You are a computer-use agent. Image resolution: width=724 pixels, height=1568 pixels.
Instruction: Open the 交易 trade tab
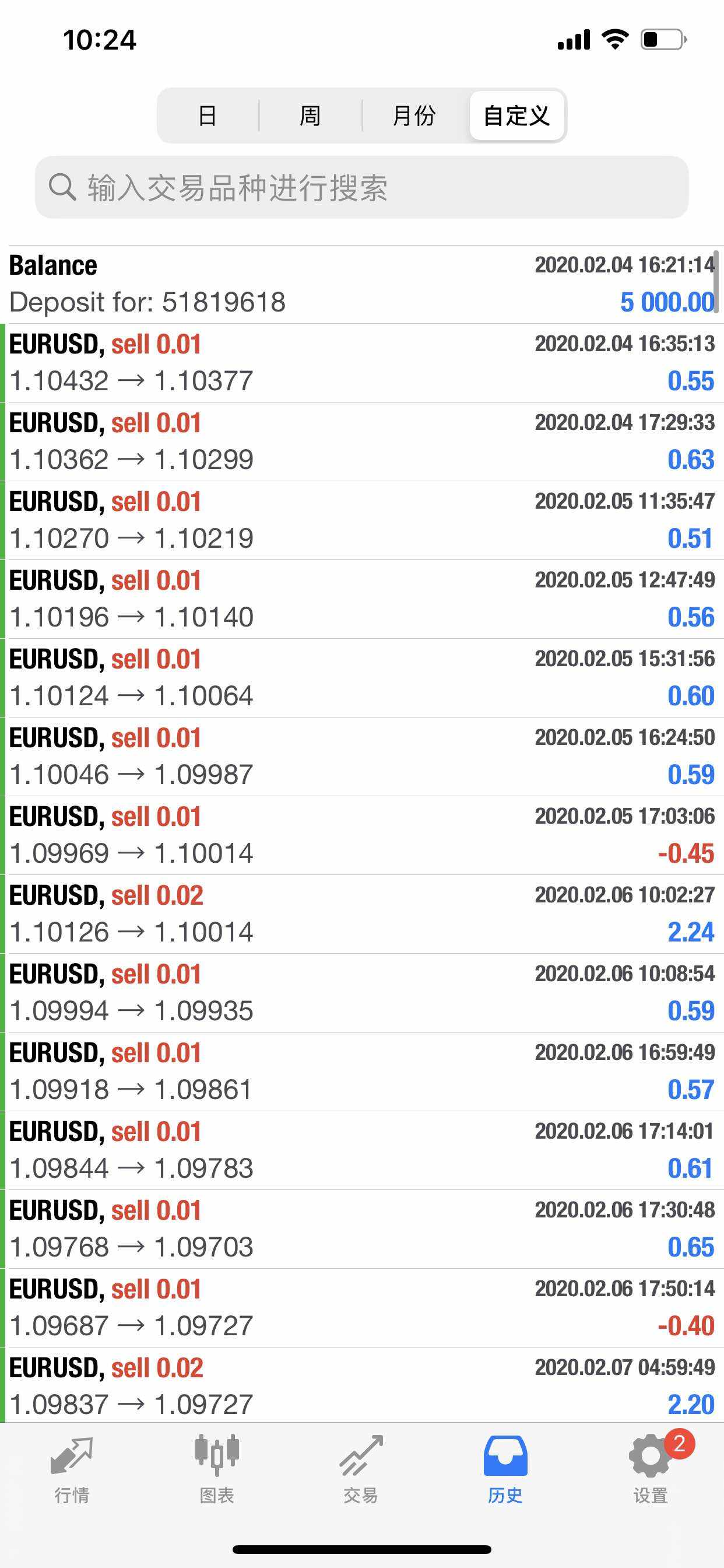[361, 1469]
